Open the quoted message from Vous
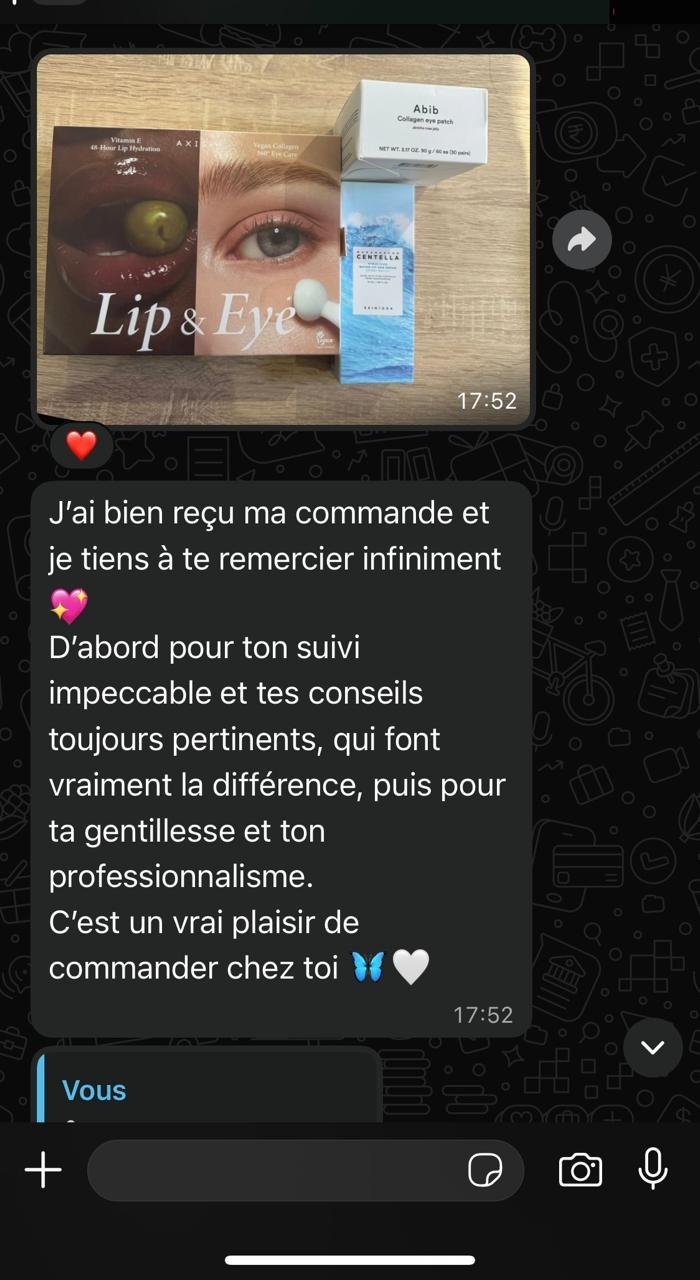This screenshot has width=700, height=1280. (x=206, y=1085)
